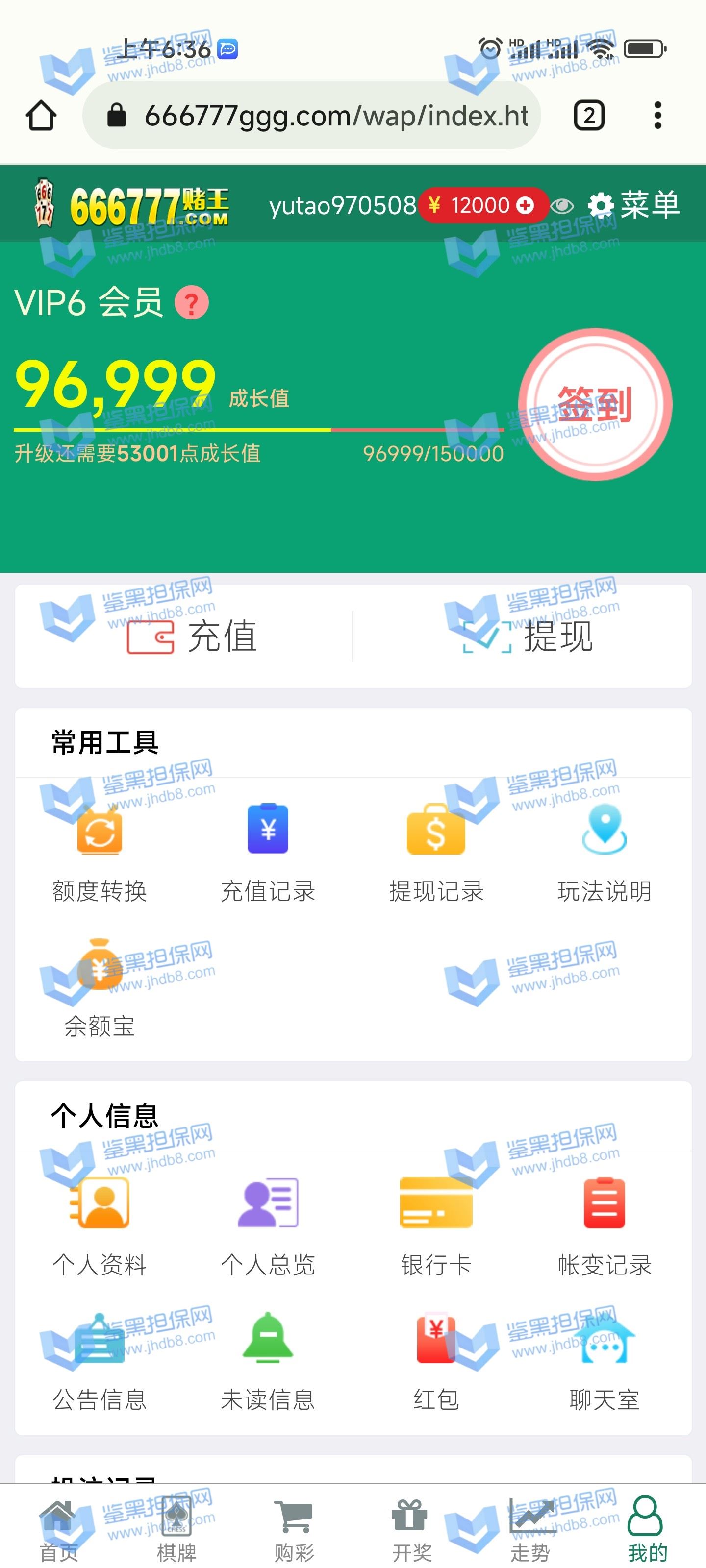The width and height of the screenshot is (706, 1568).
Task: Go to the browser home page
Action: click(41, 115)
